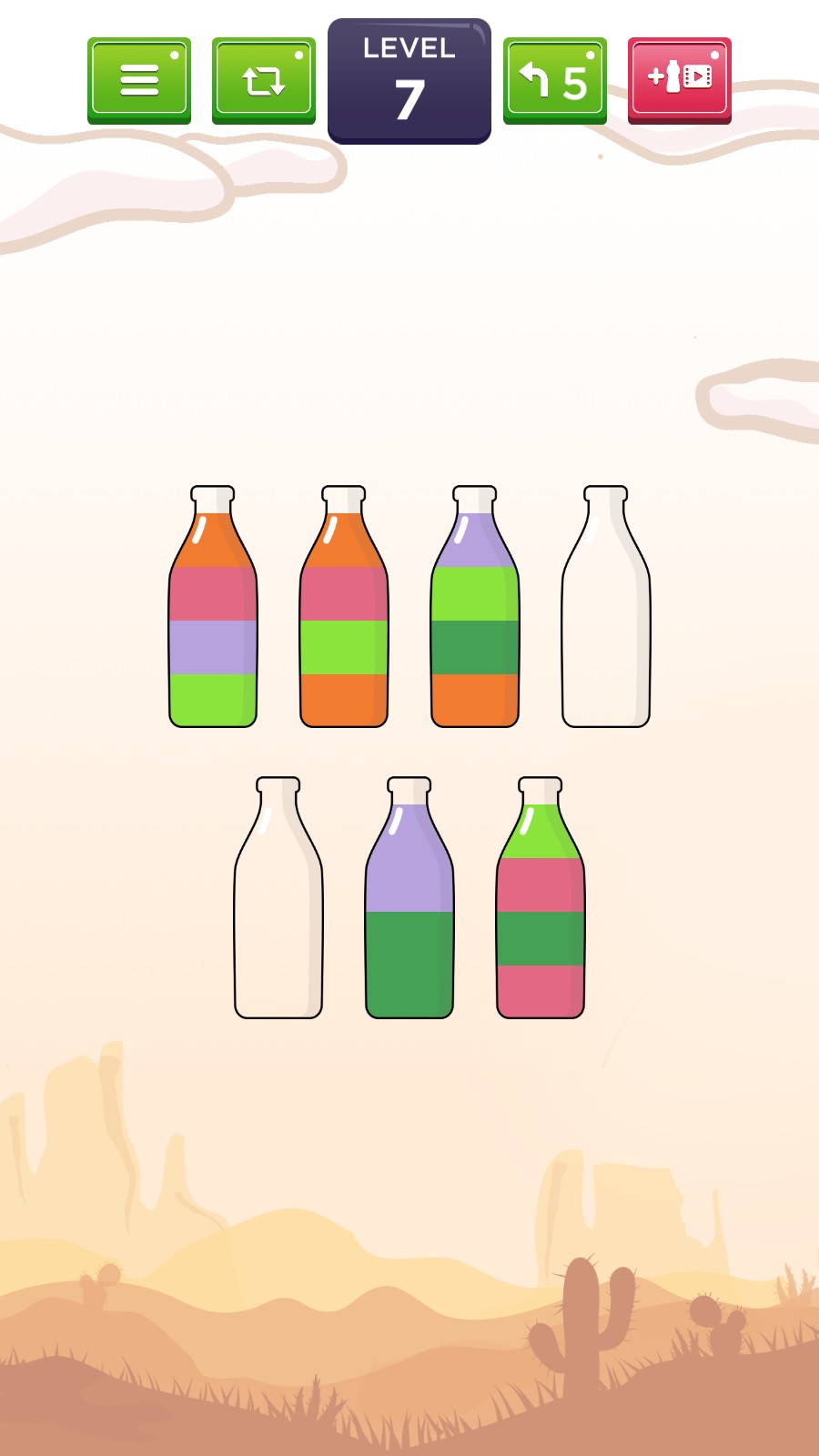Pick the bottle with orange at top and bottom
The height and width of the screenshot is (1456, 819).
point(344,619)
